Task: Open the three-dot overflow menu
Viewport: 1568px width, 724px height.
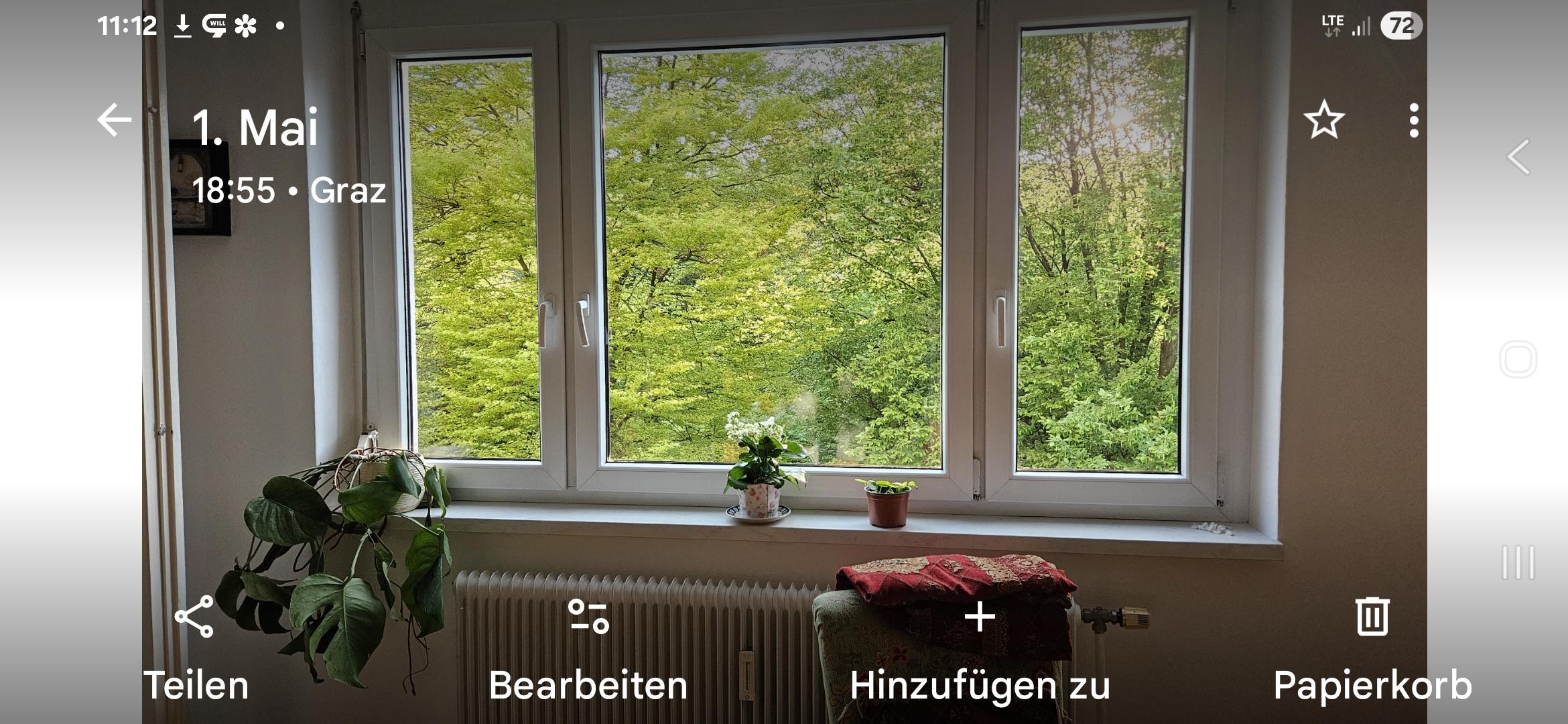Action: click(1413, 121)
